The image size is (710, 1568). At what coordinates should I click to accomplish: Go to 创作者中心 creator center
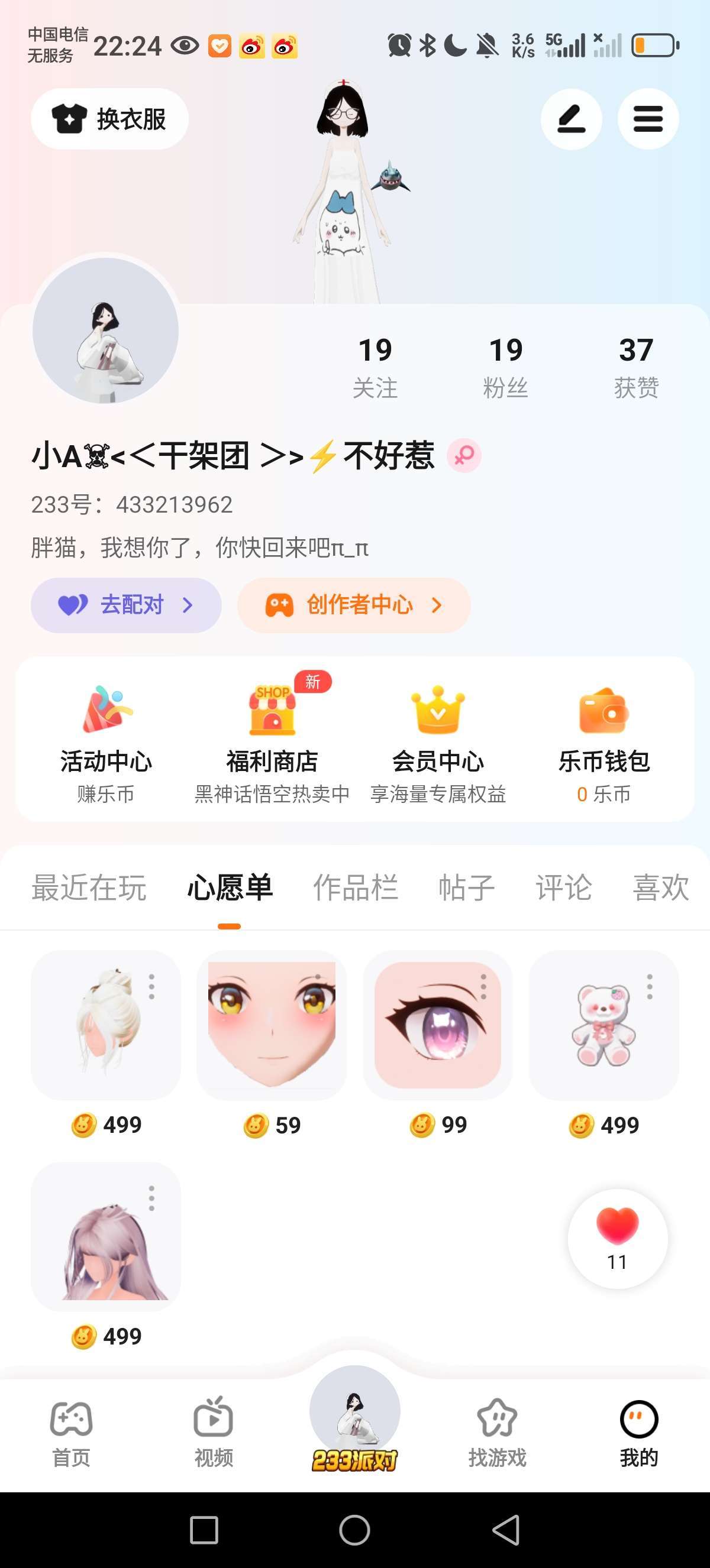pos(354,605)
